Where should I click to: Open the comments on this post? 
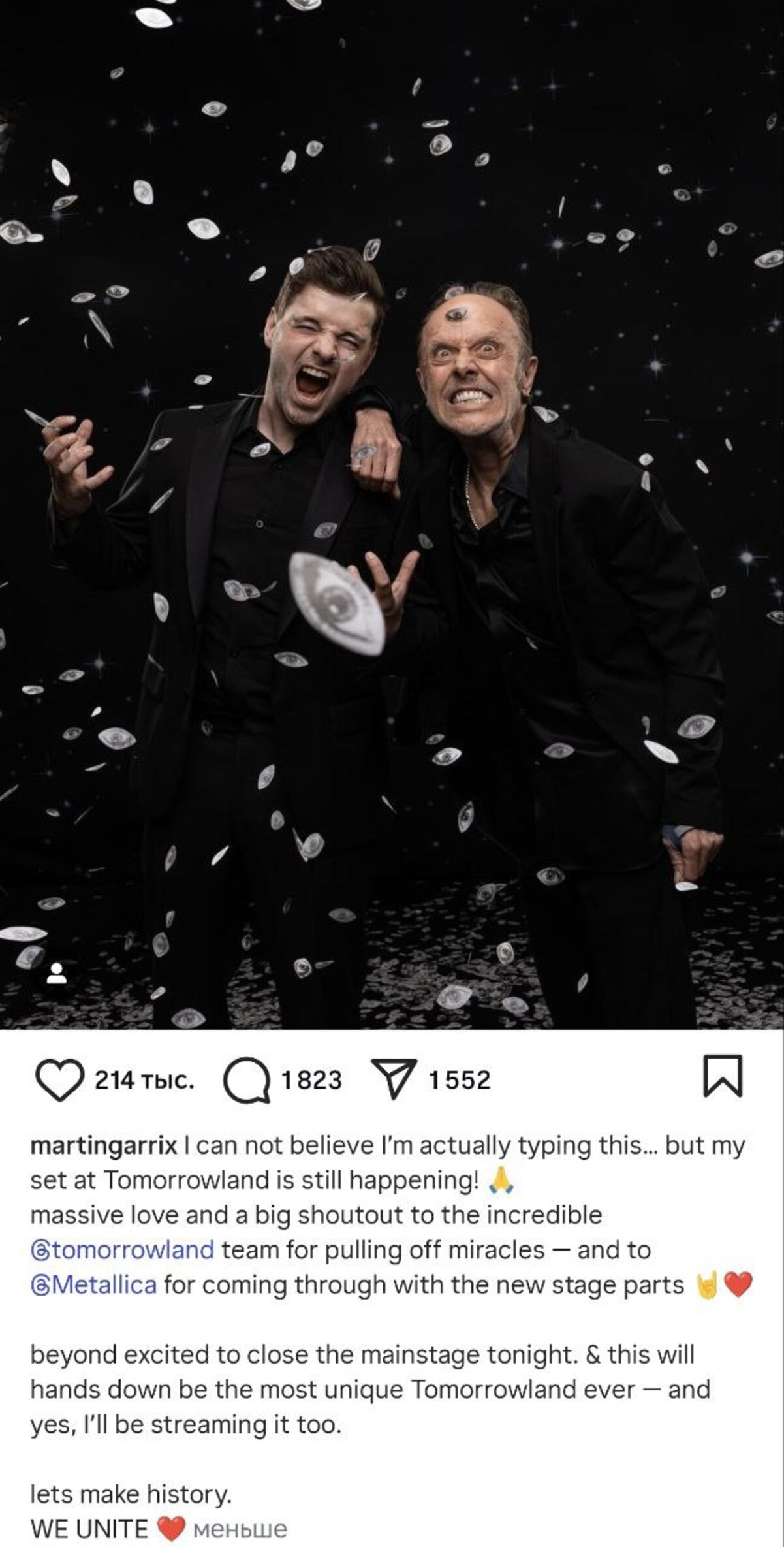tap(247, 1080)
